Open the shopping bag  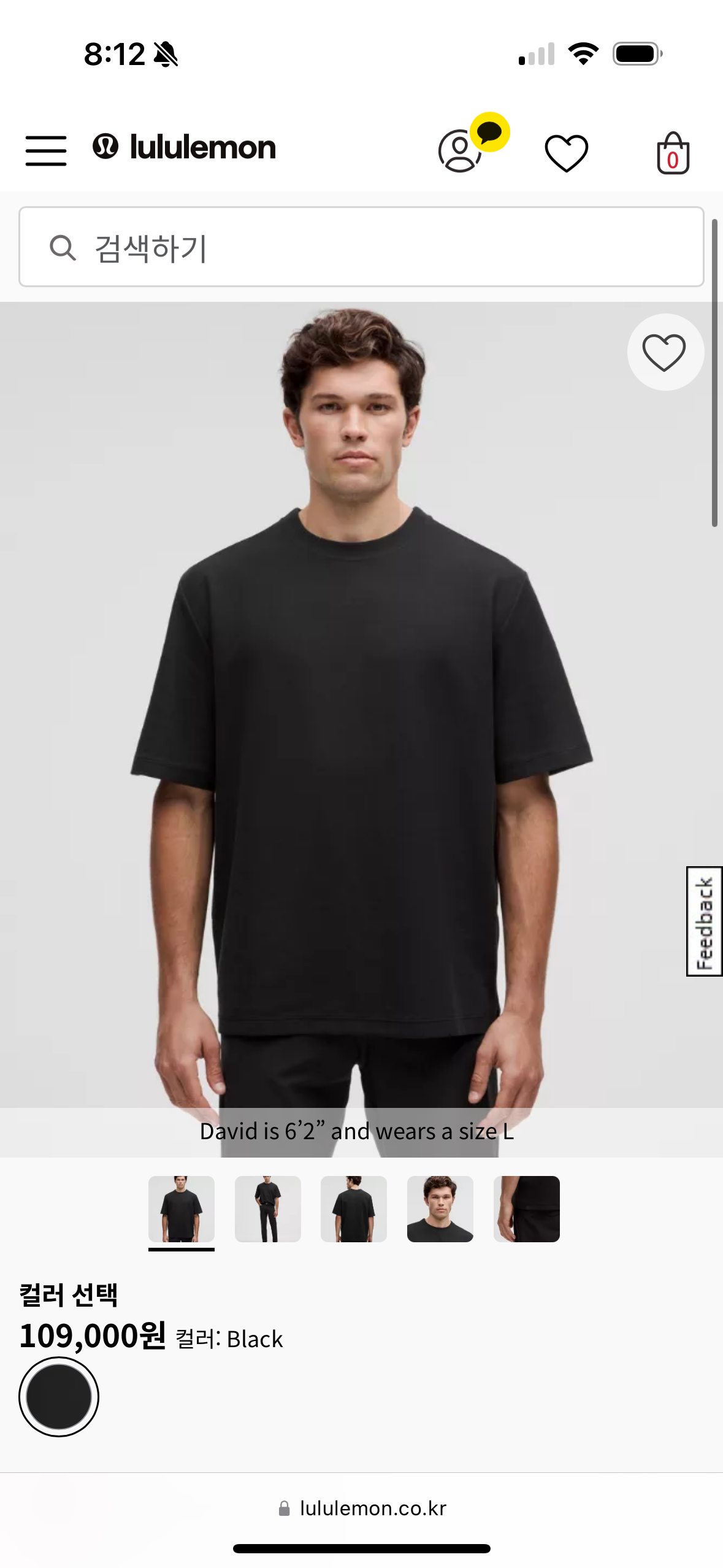coord(673,153)
